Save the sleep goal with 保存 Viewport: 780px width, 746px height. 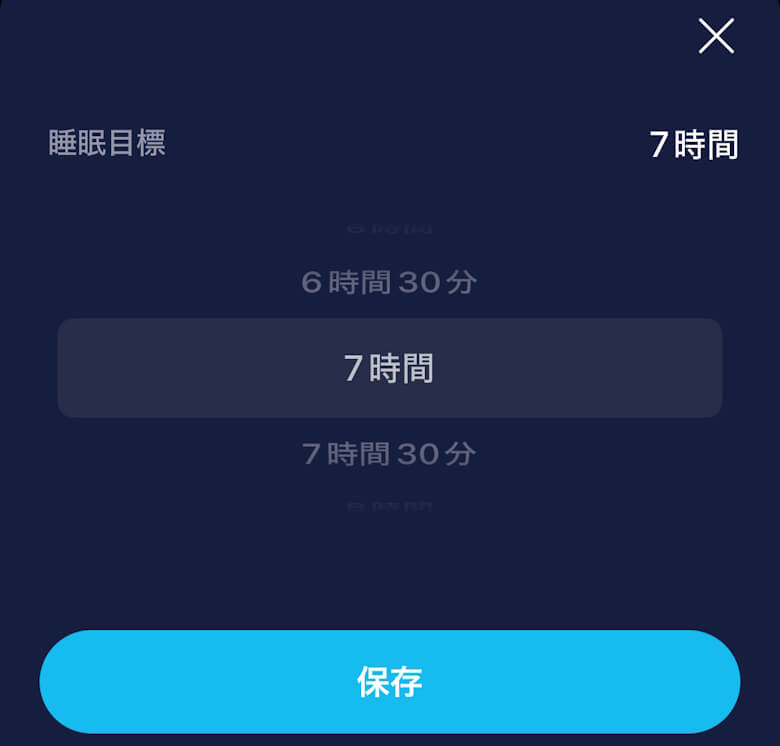390,682
